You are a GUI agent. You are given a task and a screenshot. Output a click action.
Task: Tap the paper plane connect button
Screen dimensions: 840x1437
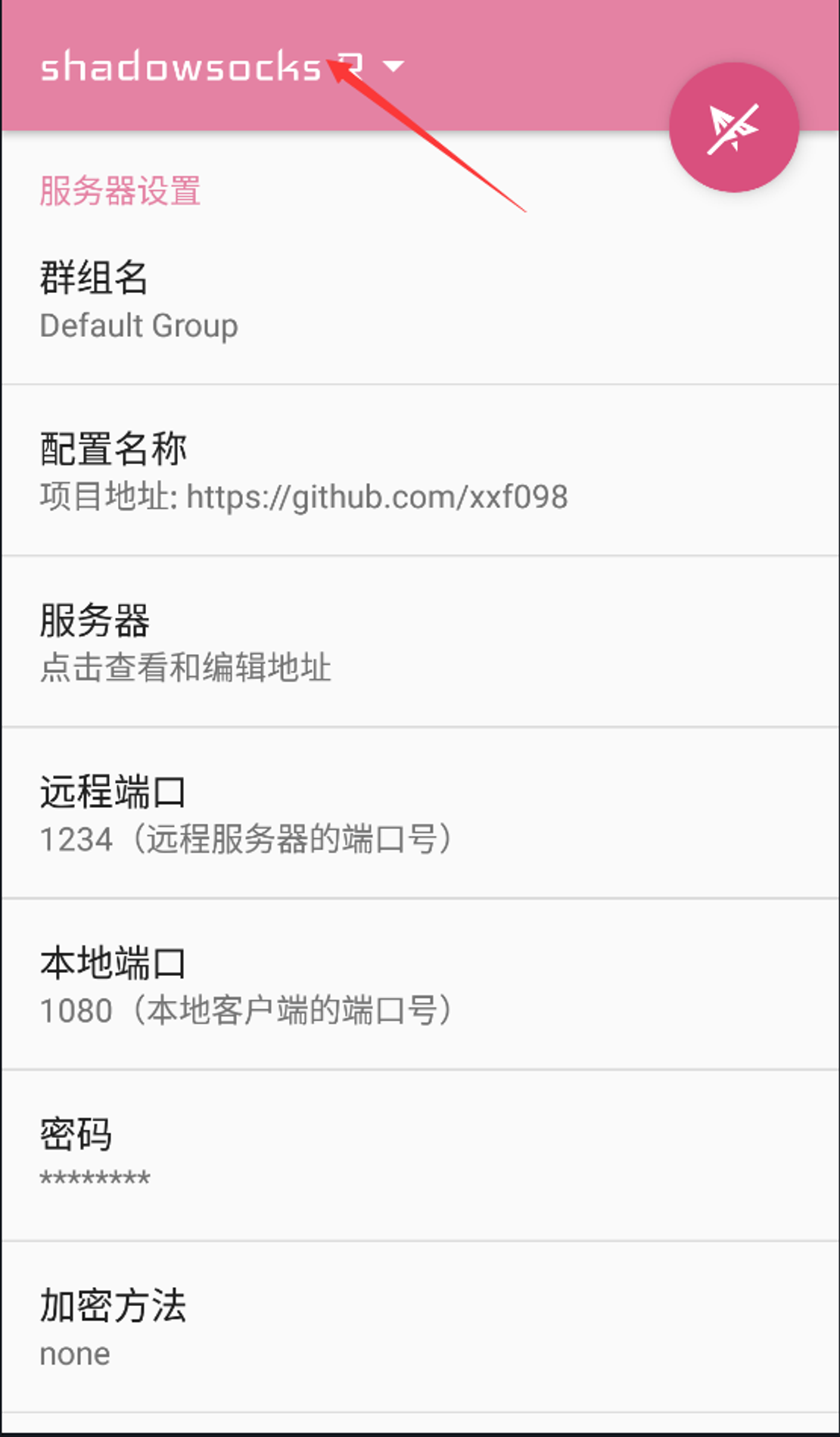pos(733,127)
